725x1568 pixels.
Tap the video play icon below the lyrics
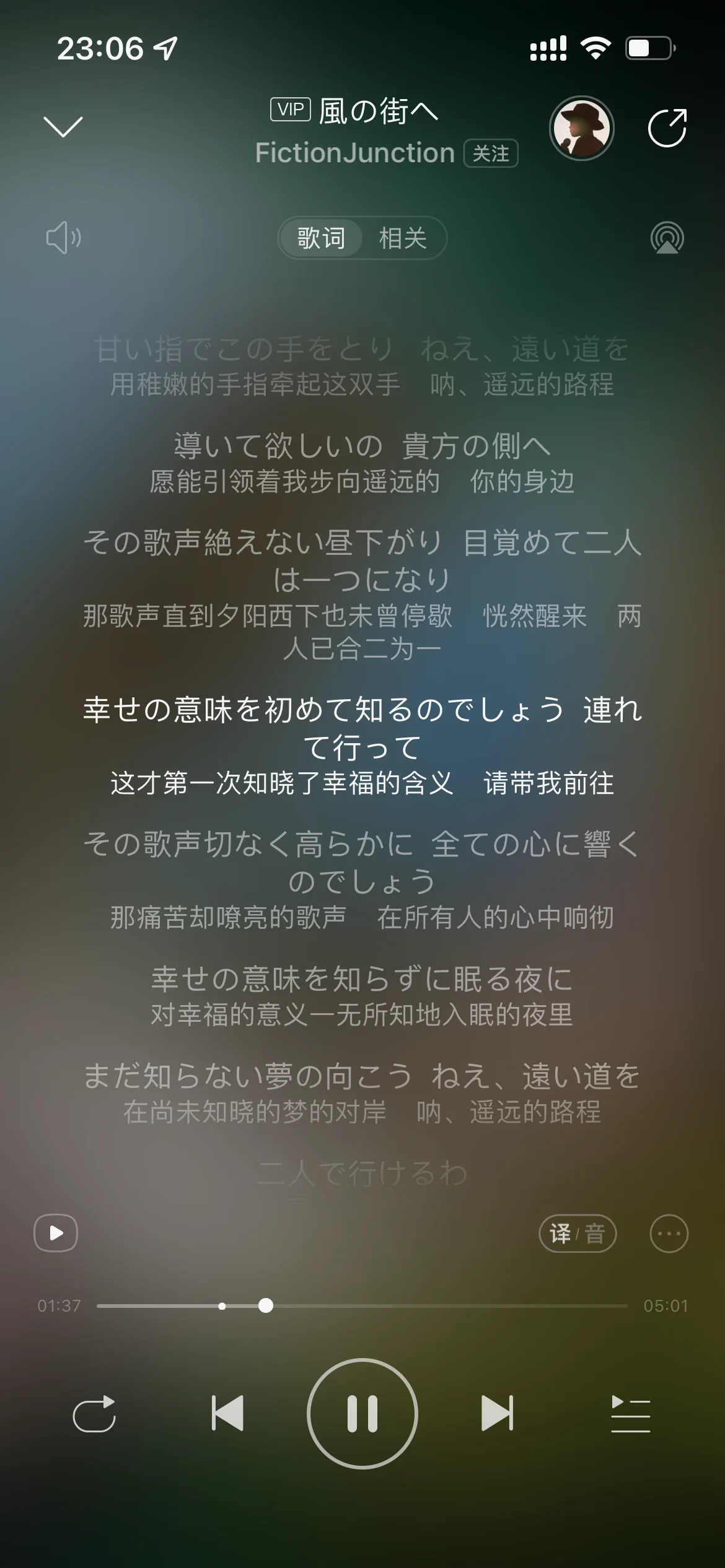click(x=56, y=1233)
